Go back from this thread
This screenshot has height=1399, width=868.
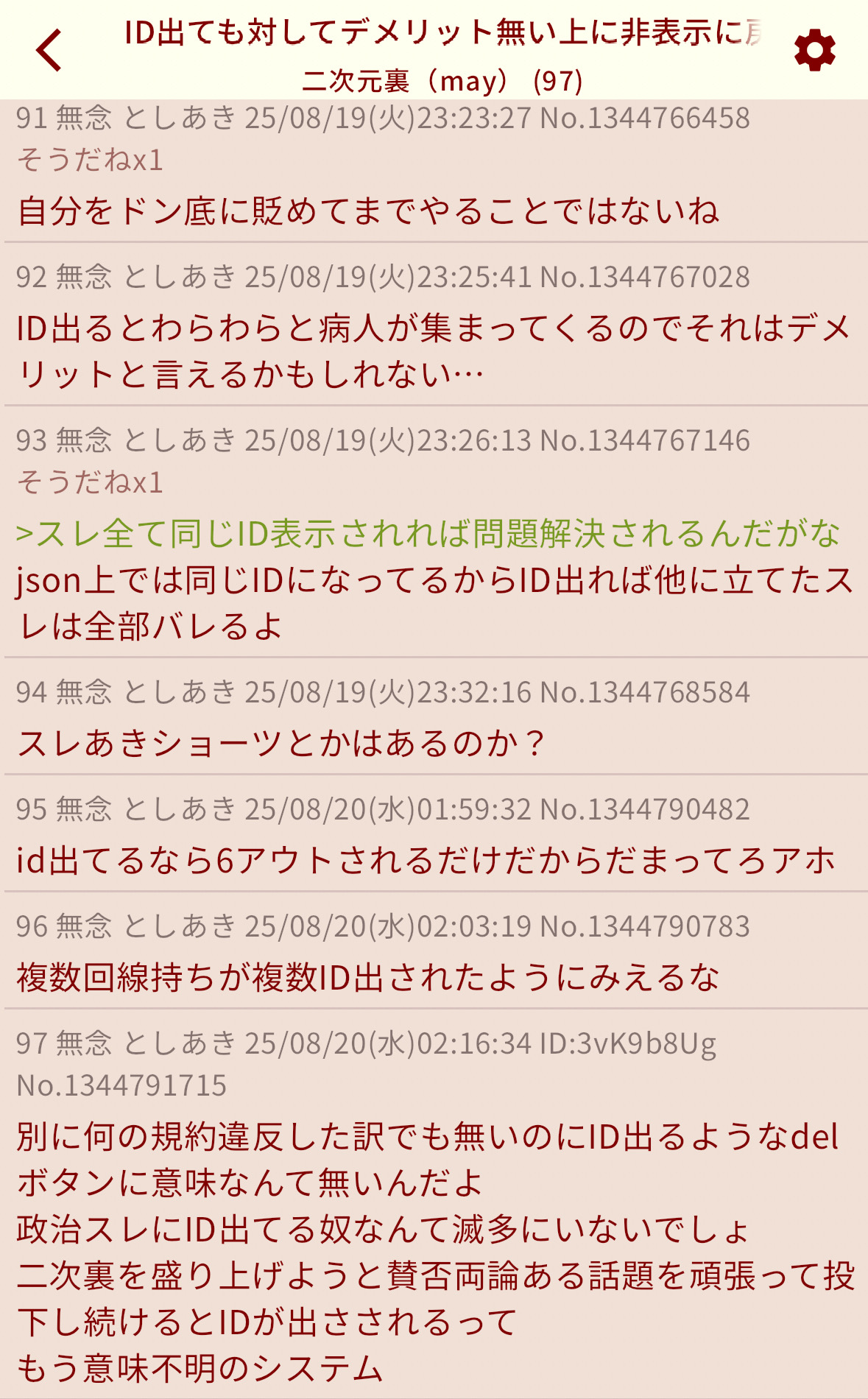pos(49,50)
